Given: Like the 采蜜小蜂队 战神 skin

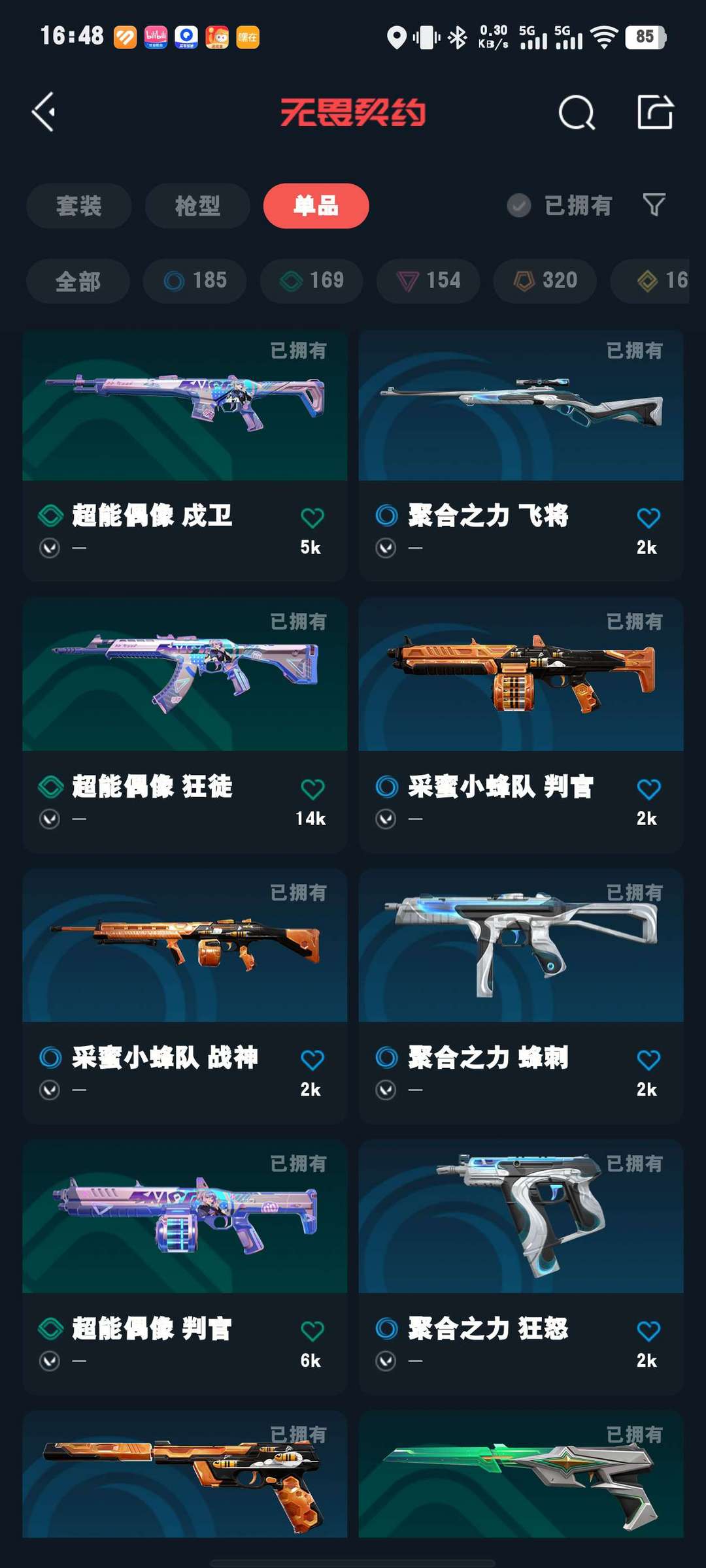Looking at the screenshot, I should pyautogui.click(x=312, y=1060).
